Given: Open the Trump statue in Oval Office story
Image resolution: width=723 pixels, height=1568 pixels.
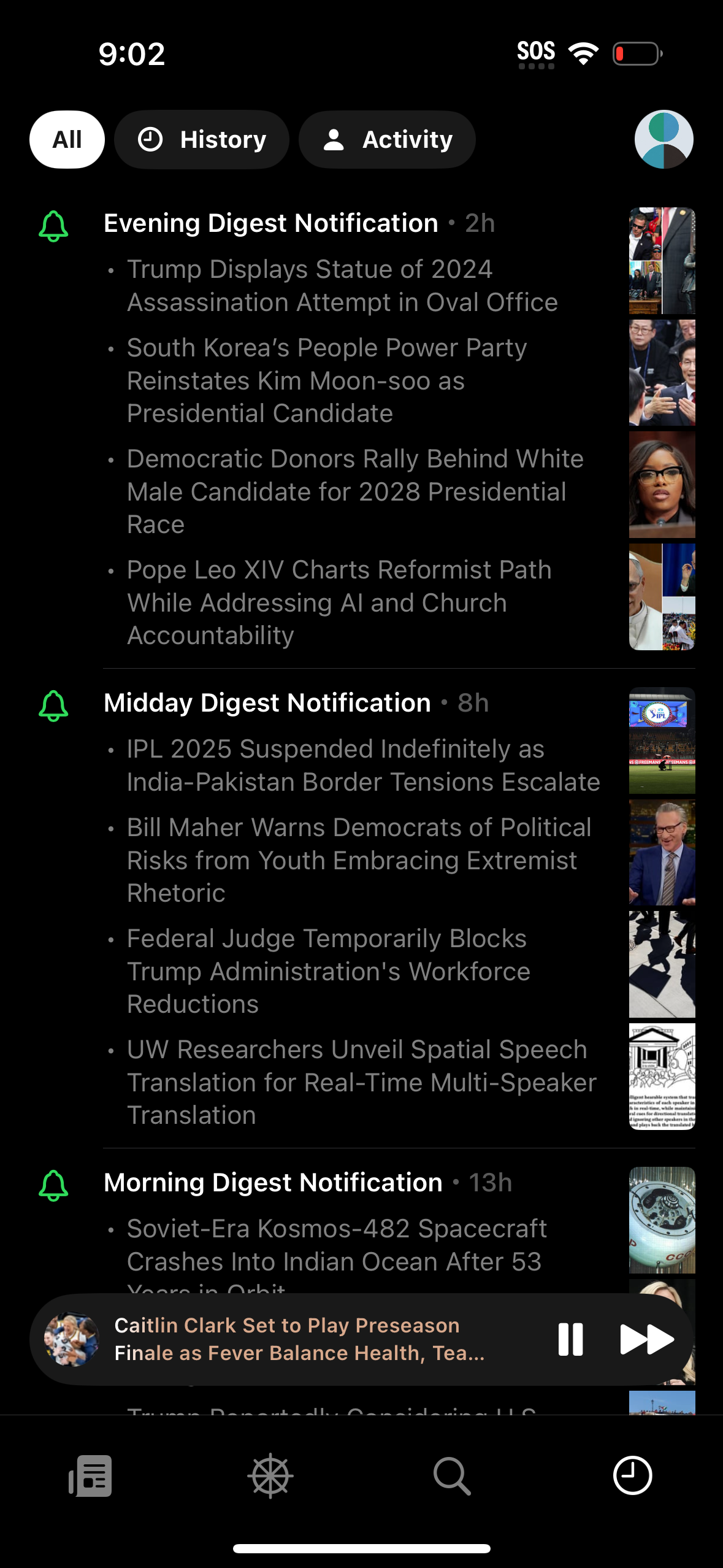Looking at the screenshot, I should tap(342, 286).
